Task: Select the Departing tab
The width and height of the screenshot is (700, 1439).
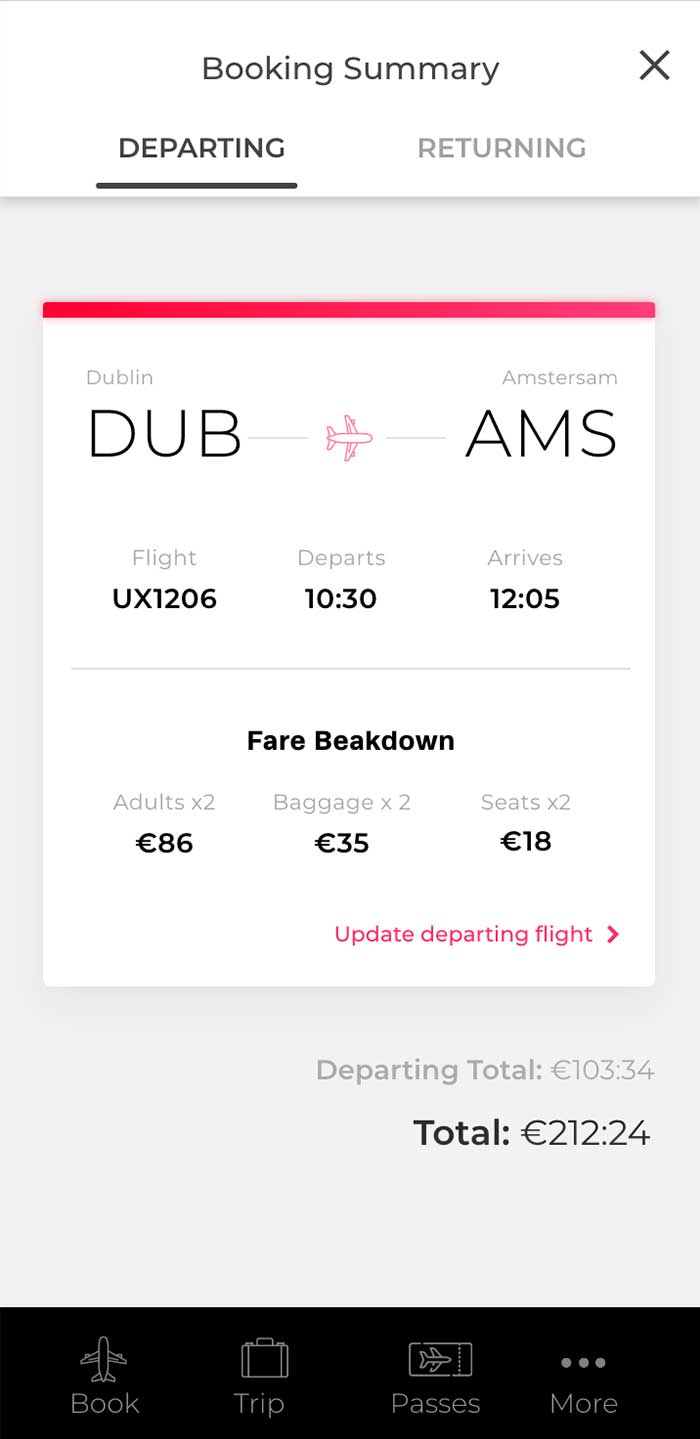Action: click(x=201, y=148)
